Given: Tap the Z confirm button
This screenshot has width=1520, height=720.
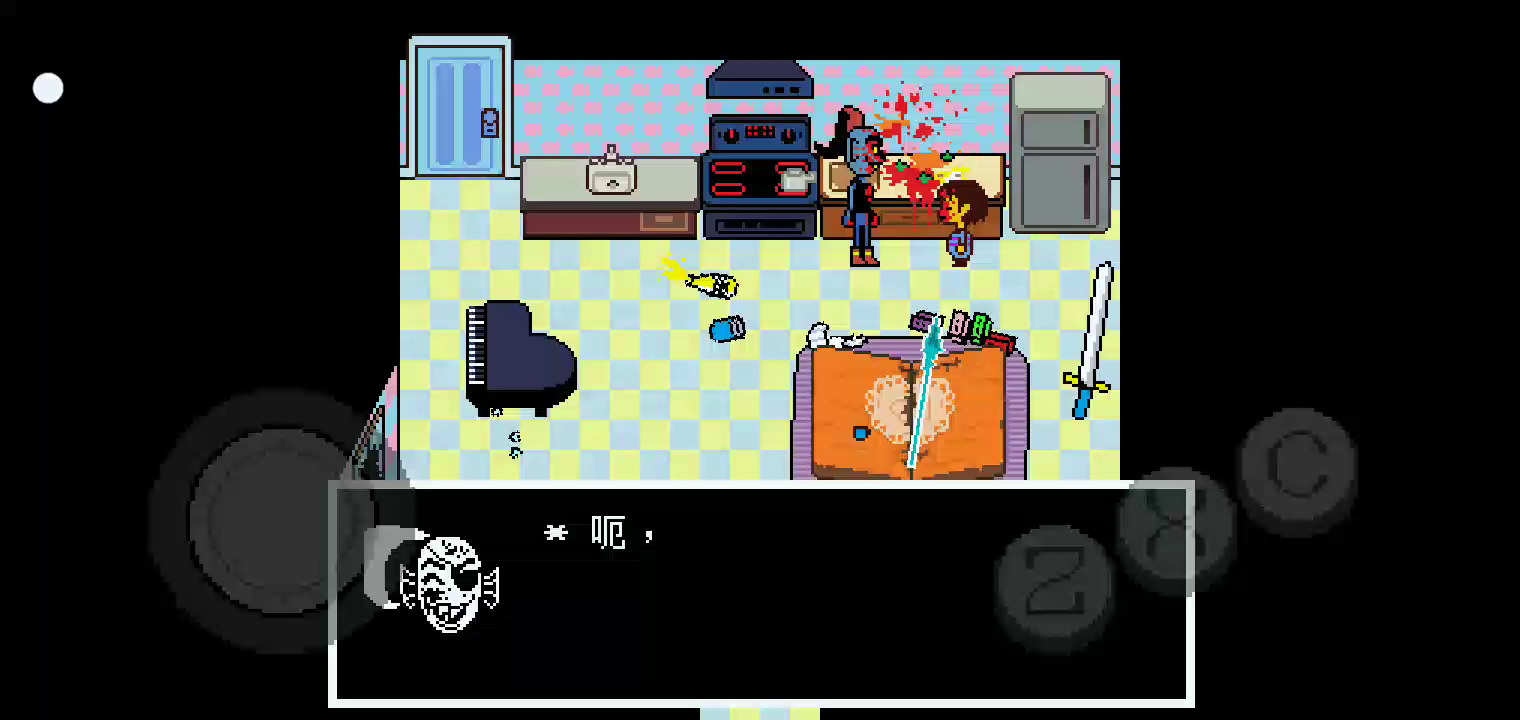Looking at the screenshot, I should (x=1054, y=583).
